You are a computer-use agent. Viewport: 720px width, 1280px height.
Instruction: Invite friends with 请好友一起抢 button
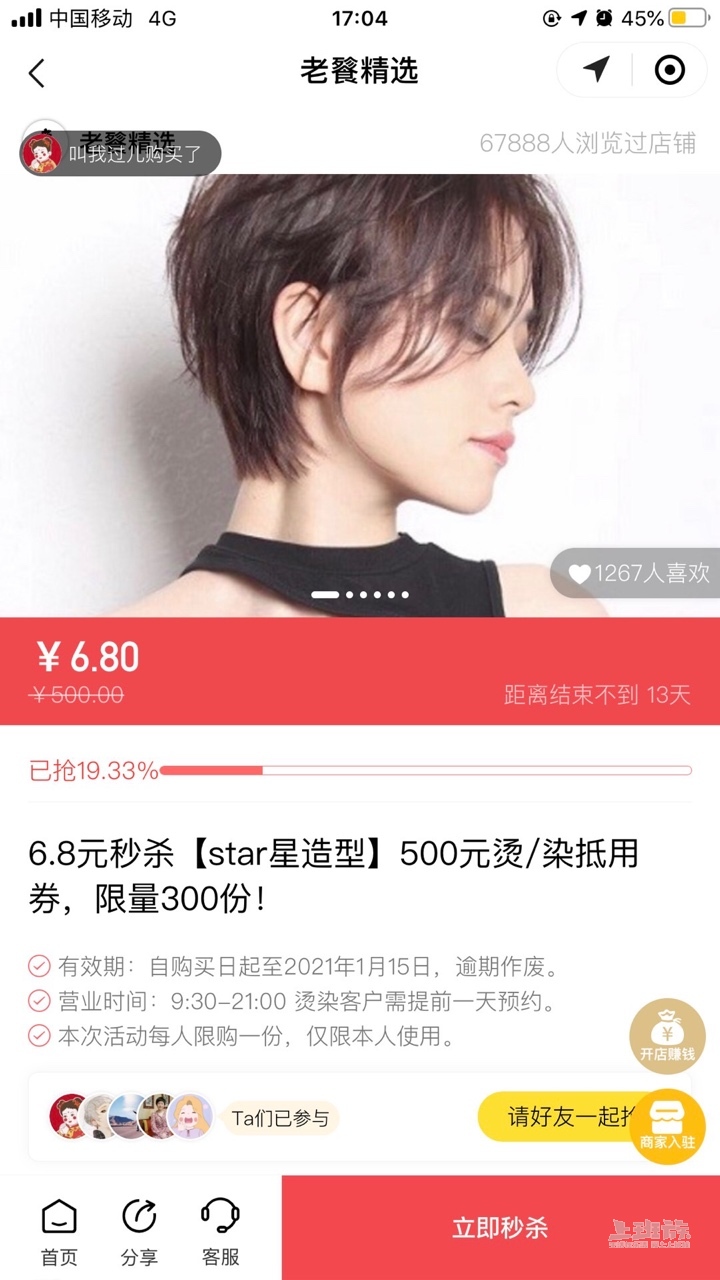[560, 1117]
